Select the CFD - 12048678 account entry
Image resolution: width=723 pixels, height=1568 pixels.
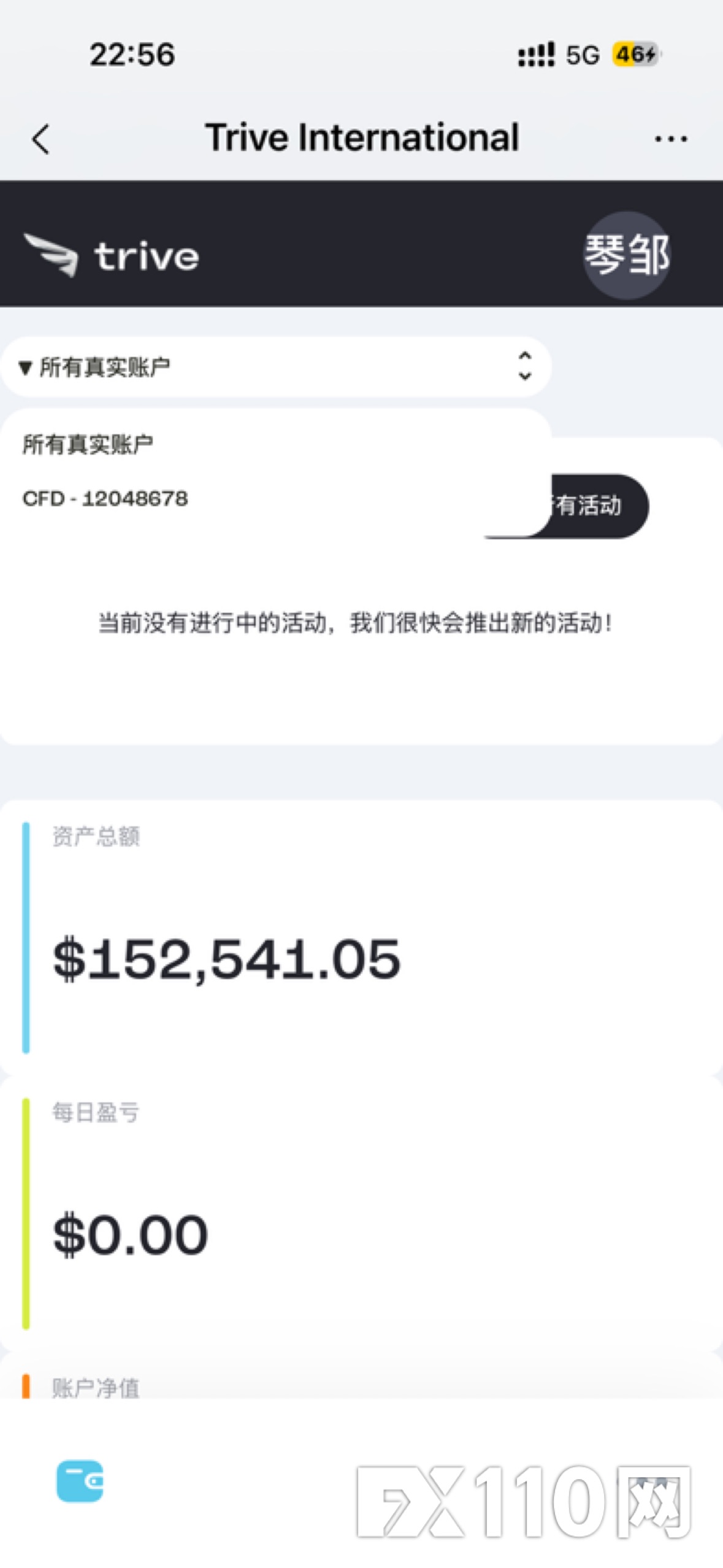(107, 498)
